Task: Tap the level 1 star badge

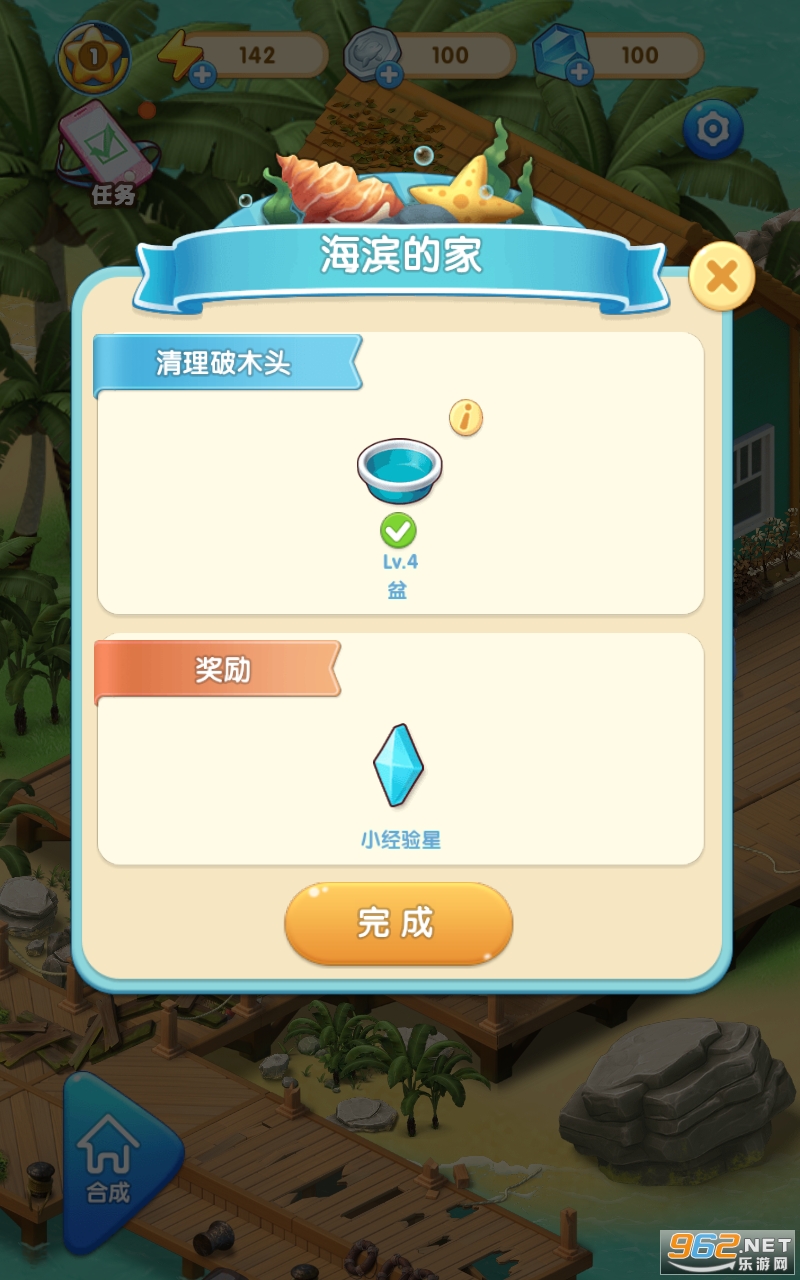Action: 92,57
